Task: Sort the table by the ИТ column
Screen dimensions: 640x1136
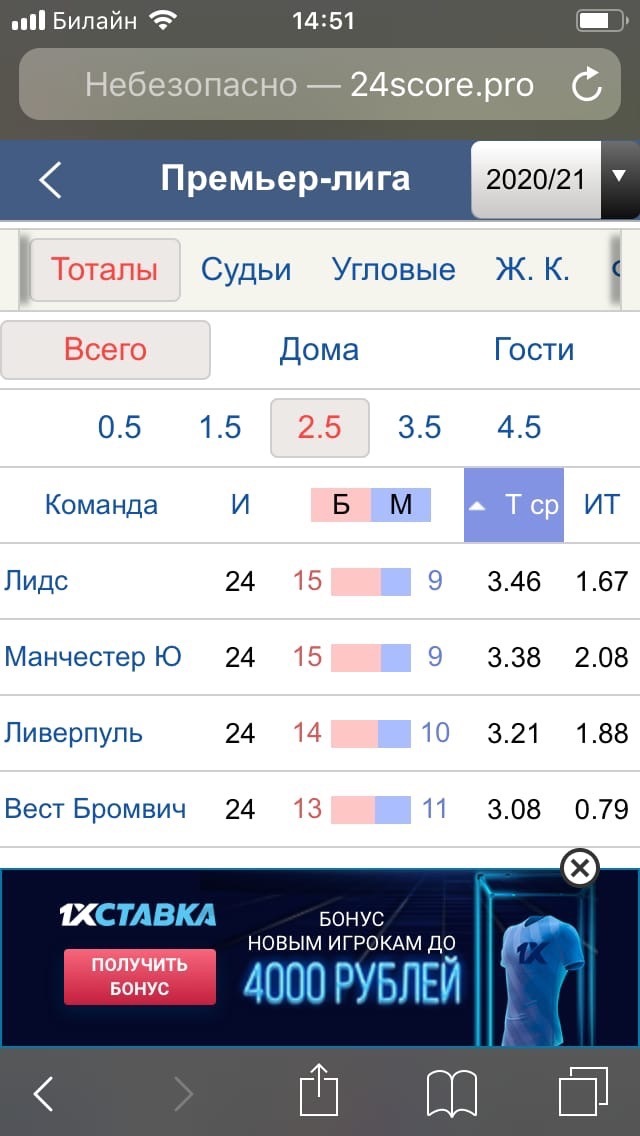Action: pos(602,505)
